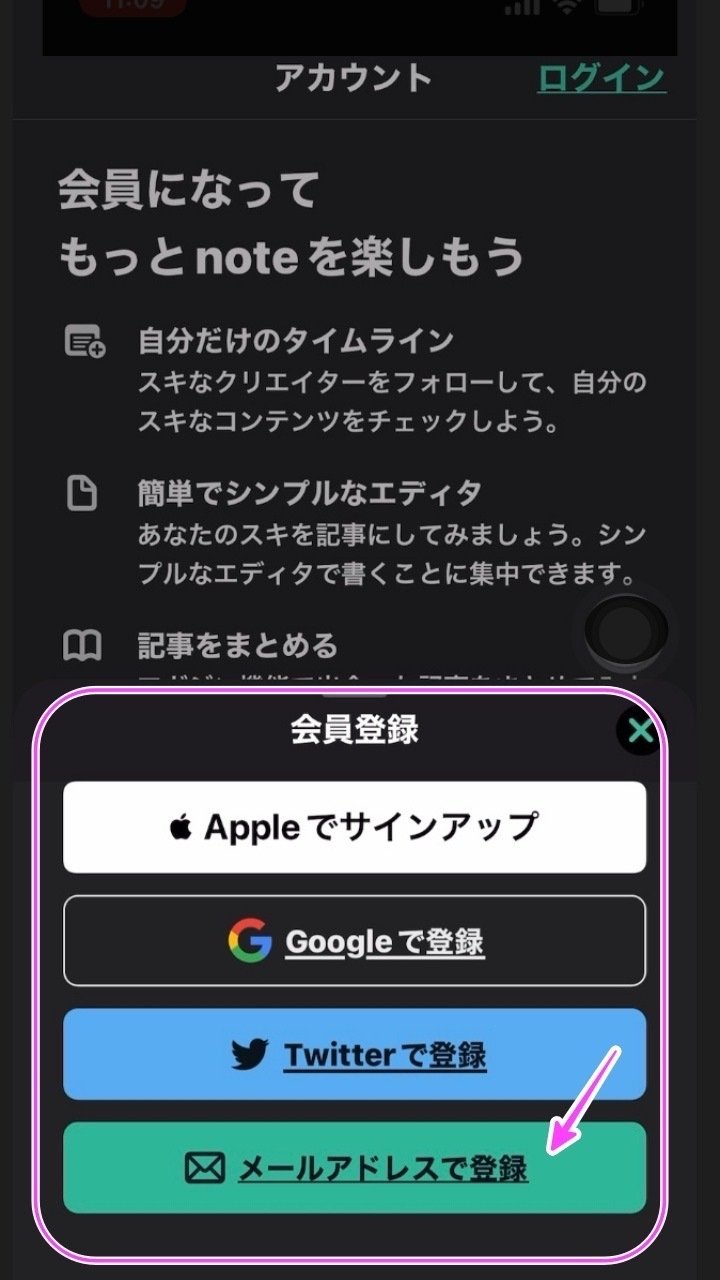Viewport: 720px width, 1280px height.
Task: Choose Googleで登録
Action: (354, 941)
